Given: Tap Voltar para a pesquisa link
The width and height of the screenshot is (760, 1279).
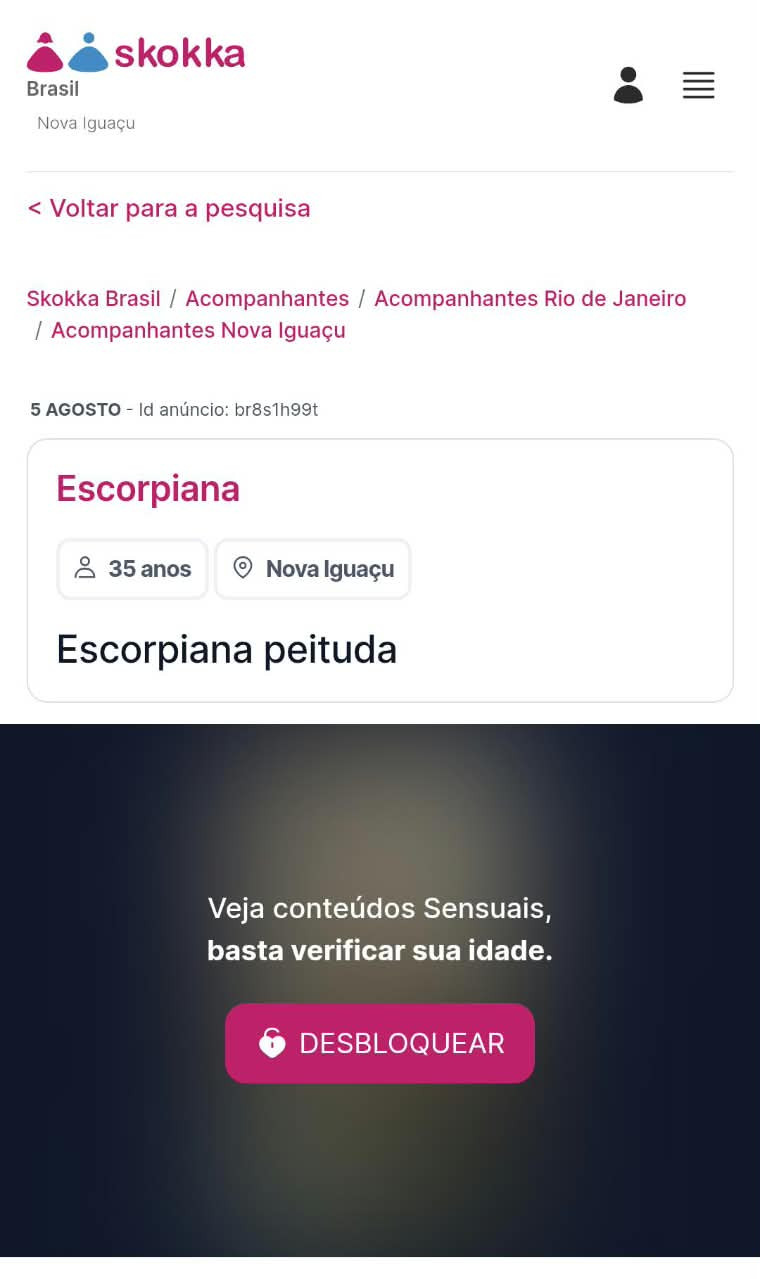Looking at the screenshot, I should (x=169, y=208).
